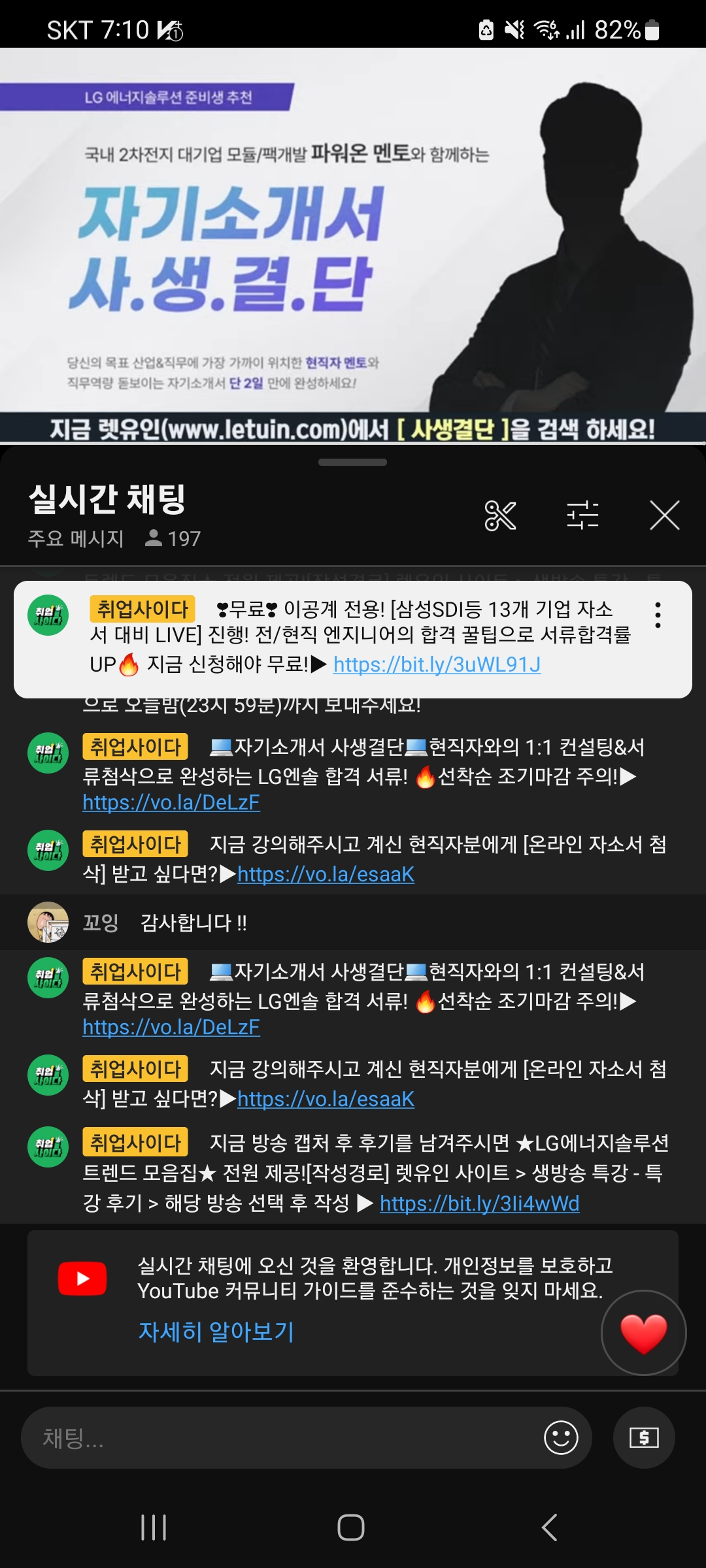Open live chat filter settings

(x=582, y=515)
